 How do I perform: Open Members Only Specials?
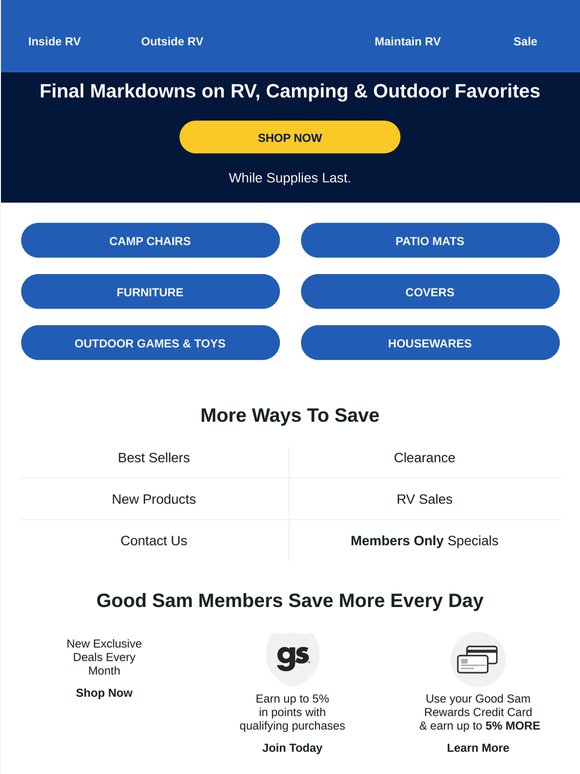pos(424,541)
